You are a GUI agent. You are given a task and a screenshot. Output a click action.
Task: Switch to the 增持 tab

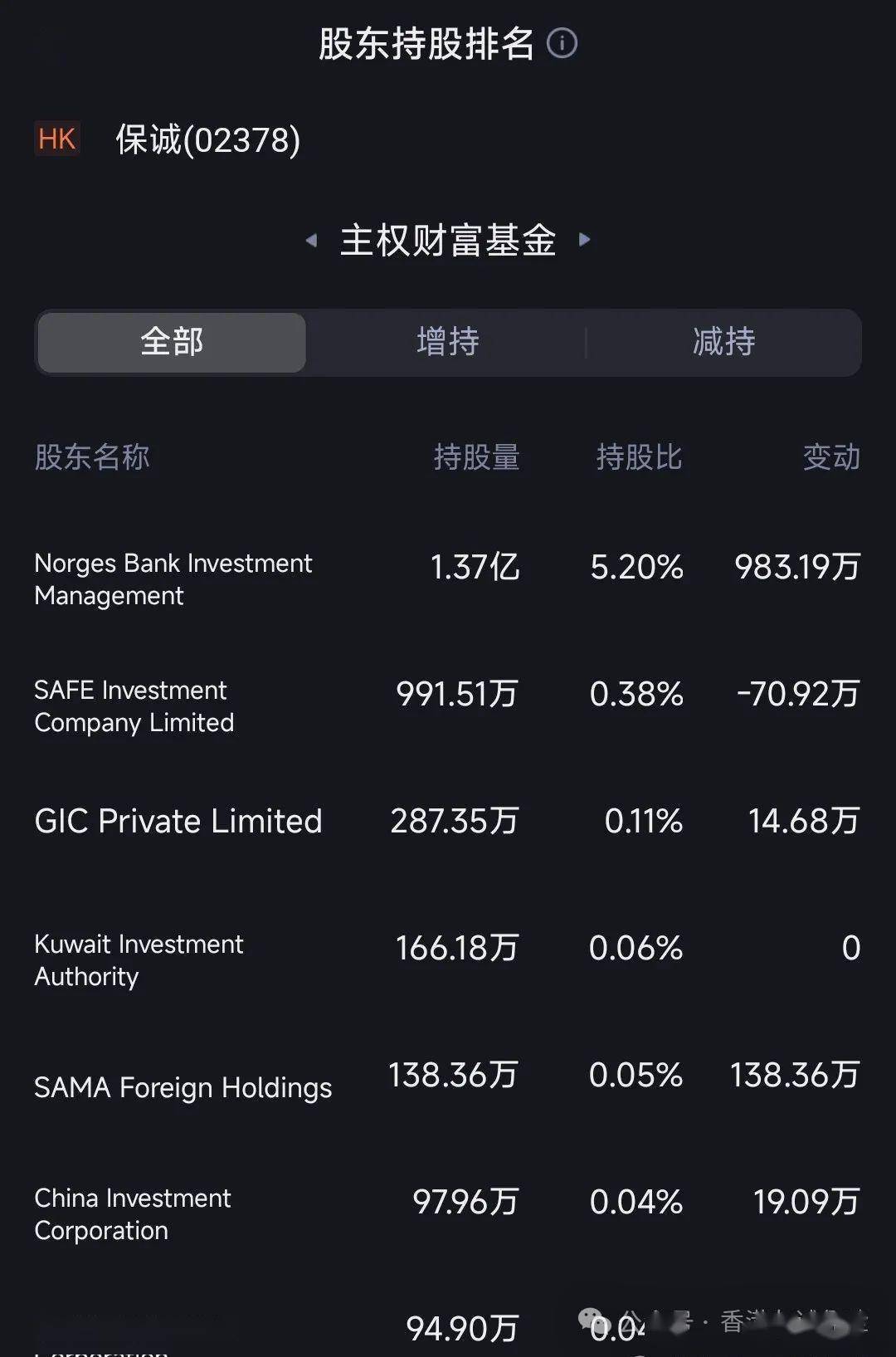click(x=448, y=342)
